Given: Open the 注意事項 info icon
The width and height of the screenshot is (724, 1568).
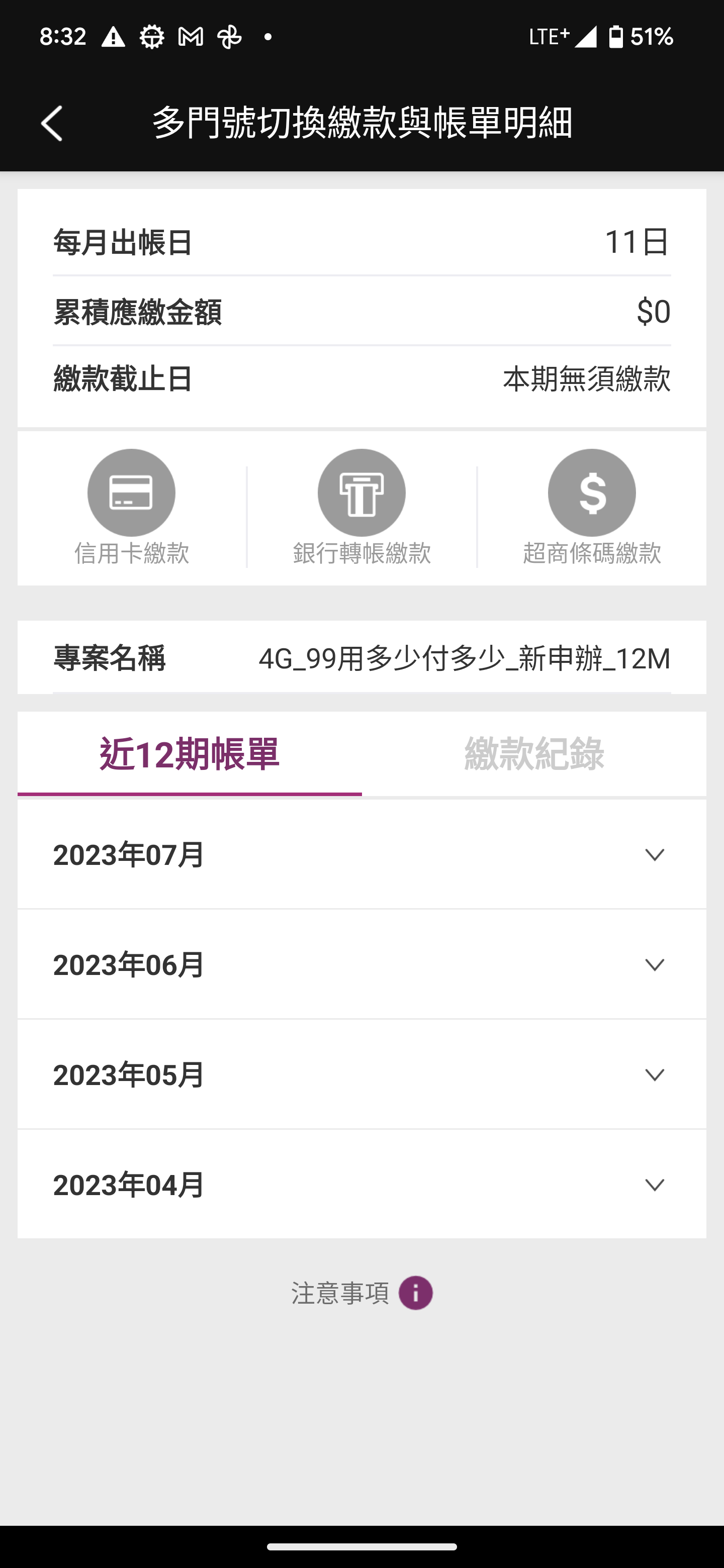Looking at the screenshot, I should (x=416, y=1293).
